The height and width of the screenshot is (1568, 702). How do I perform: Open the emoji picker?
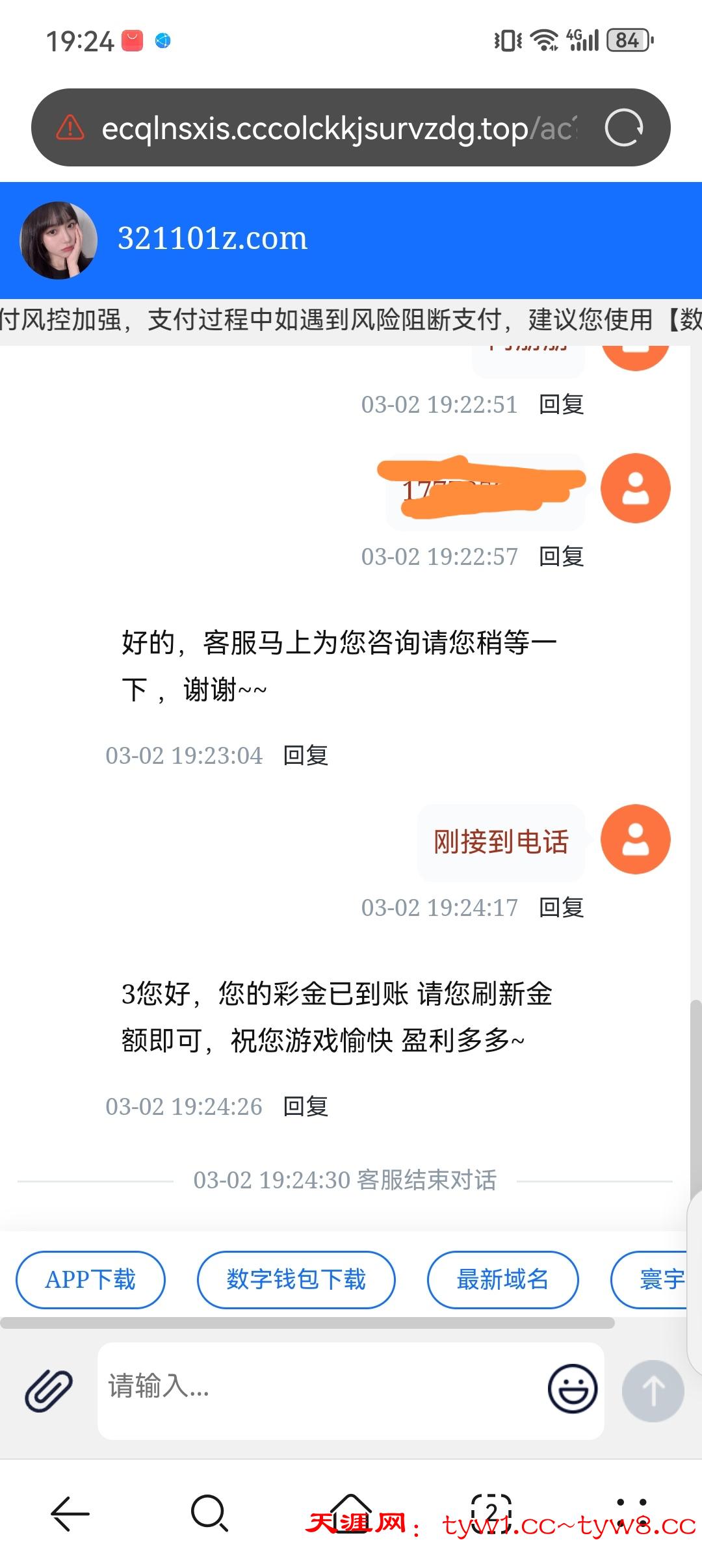pos(572,1389)
